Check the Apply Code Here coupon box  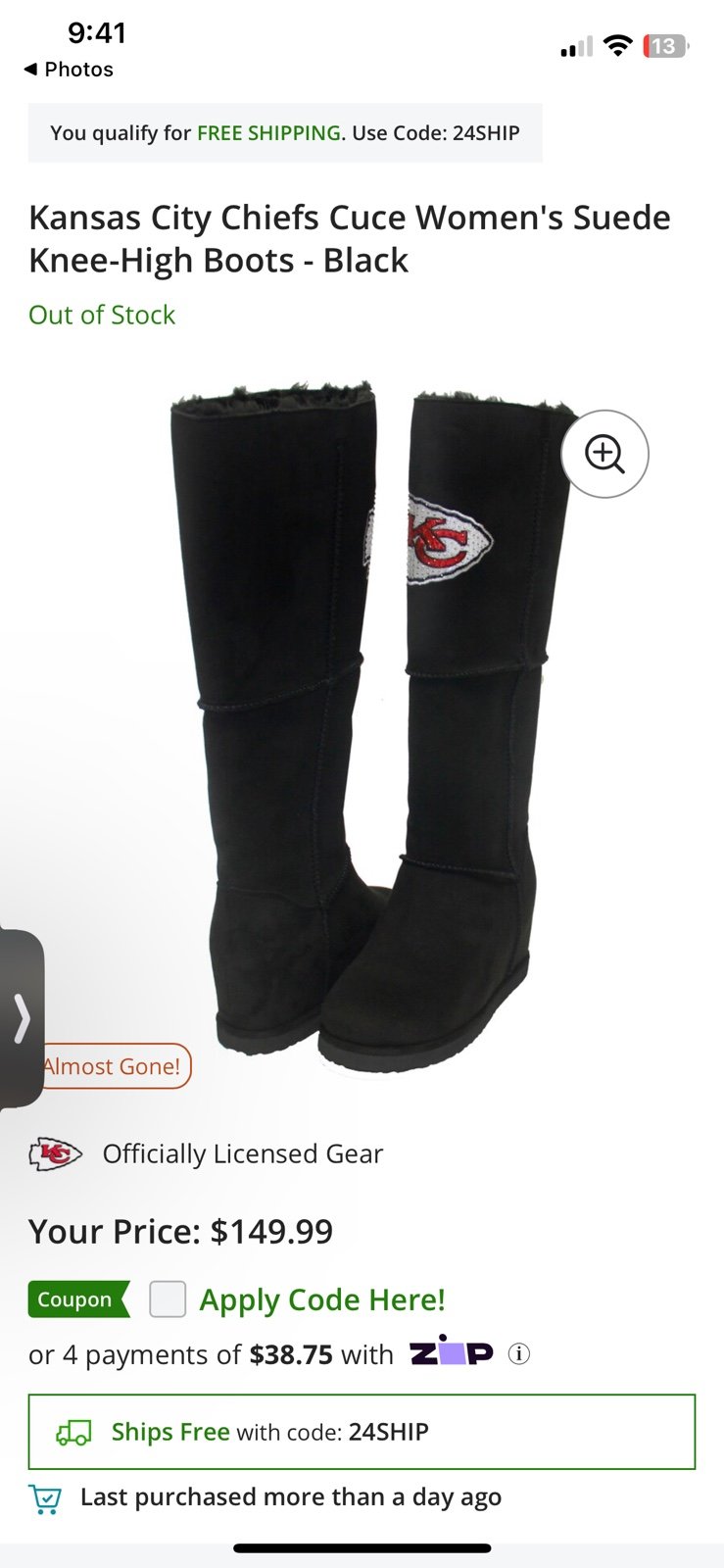point(168,1299)
